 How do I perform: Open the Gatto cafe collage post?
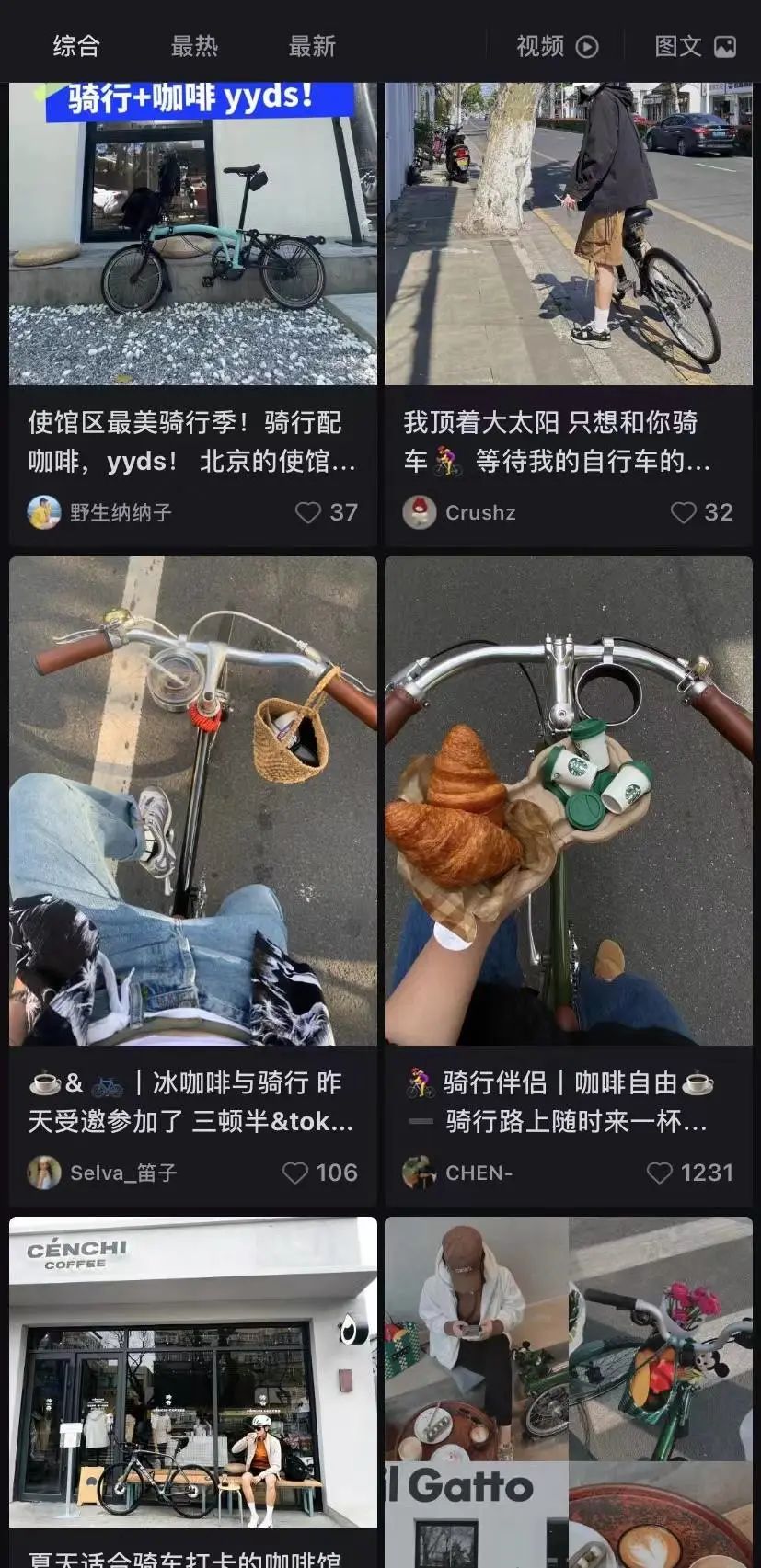click(x=568, y=1379)
